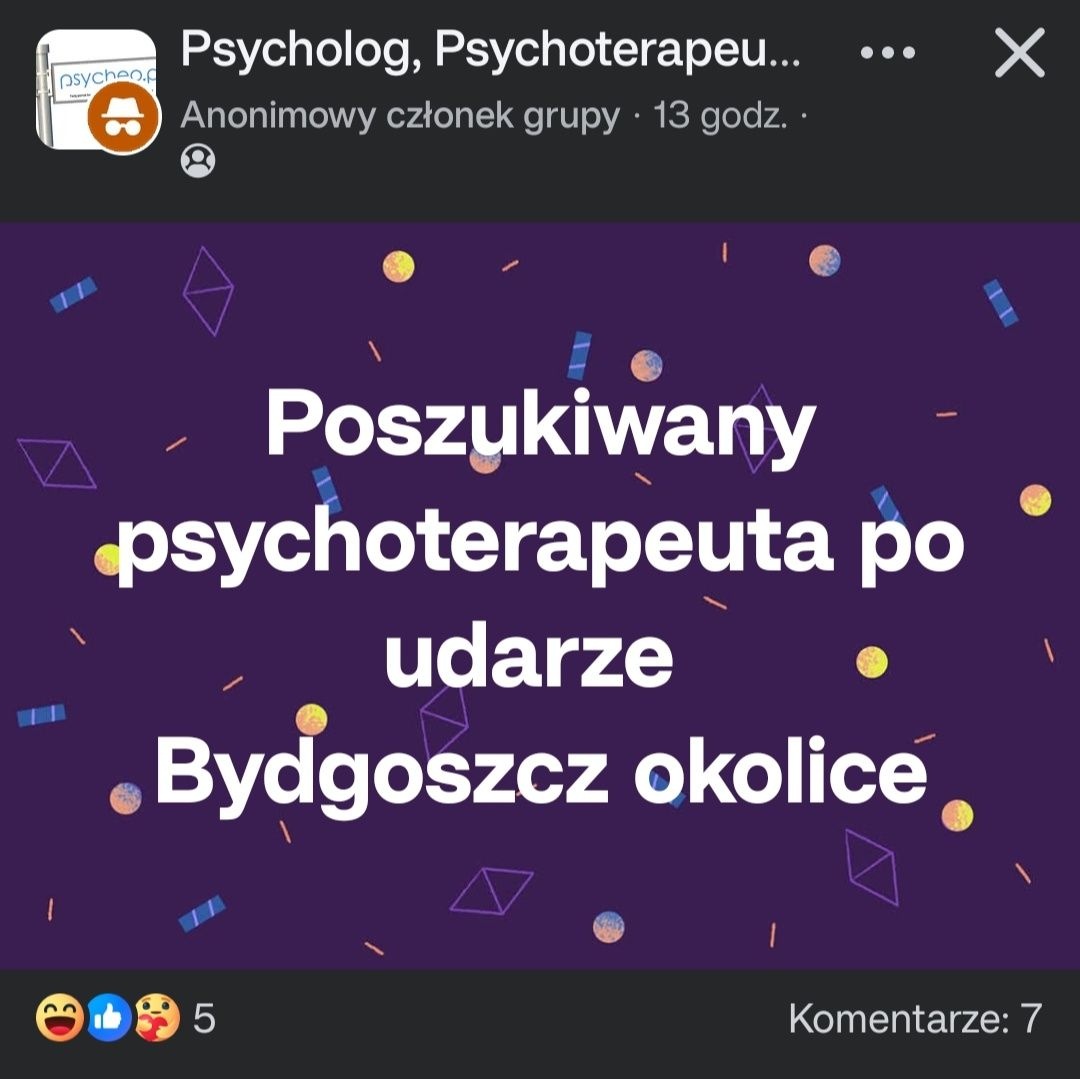This screenshot has height=1079, width=1080.
Task: Open the Komentarze: 7 comments
Action: coord(914,1019)
